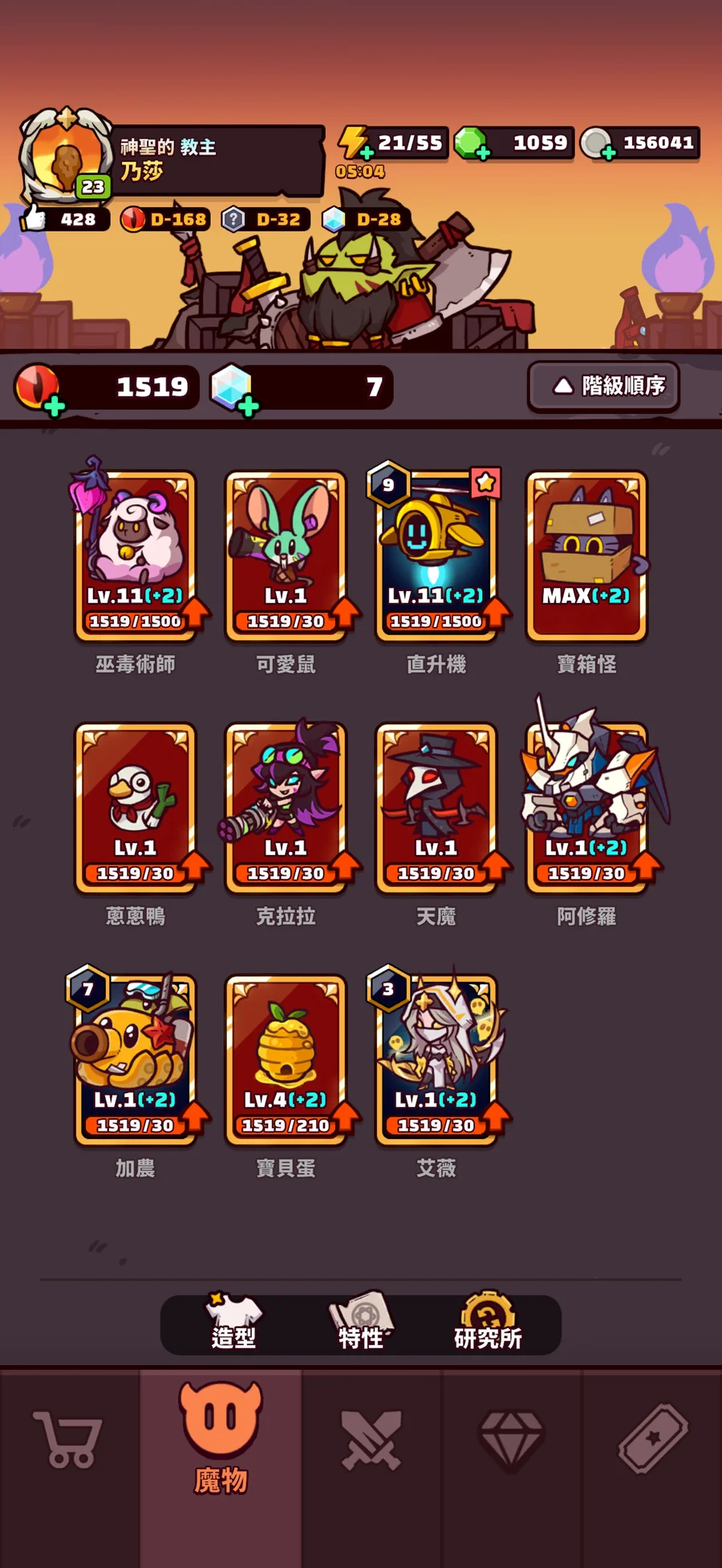Open the 巫毒術師 monster card

point(135,555)
